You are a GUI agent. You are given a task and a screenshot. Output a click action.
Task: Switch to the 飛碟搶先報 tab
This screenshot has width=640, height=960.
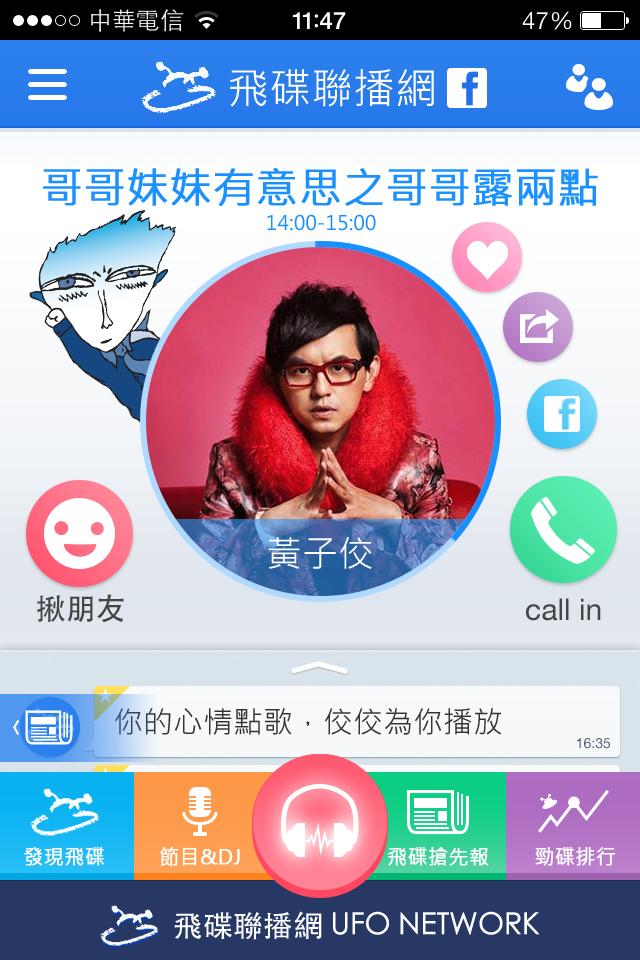440,827
